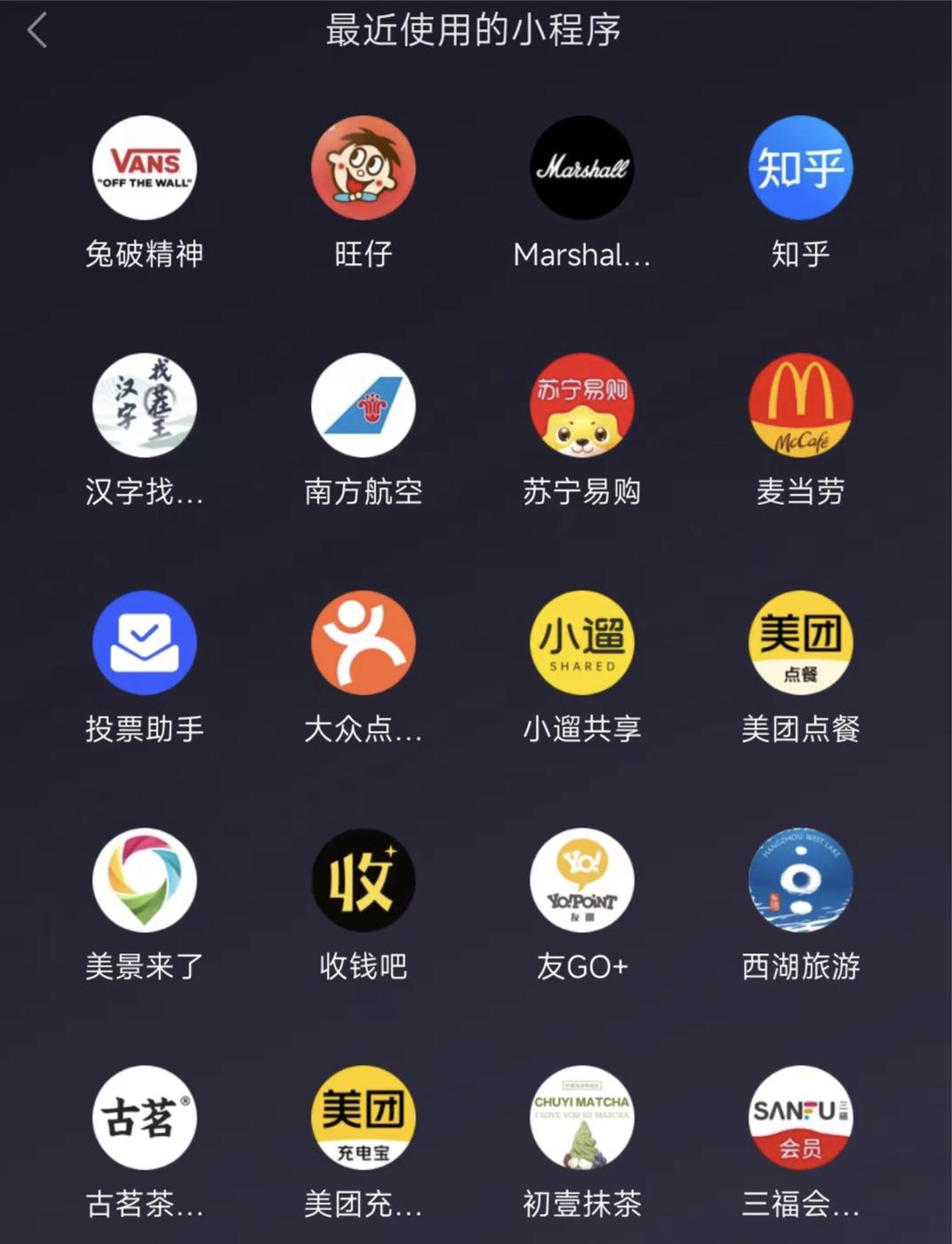The width and height of the screenshot is (952, 1244).
Task: Launch the 旺仔 mini program
Action: 363,168
